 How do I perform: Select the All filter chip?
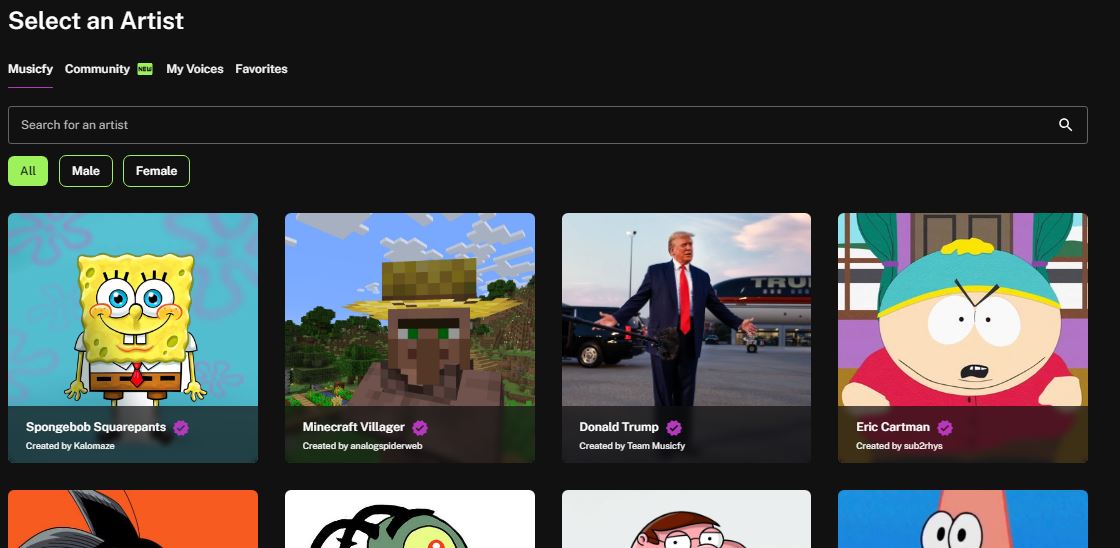28,171
